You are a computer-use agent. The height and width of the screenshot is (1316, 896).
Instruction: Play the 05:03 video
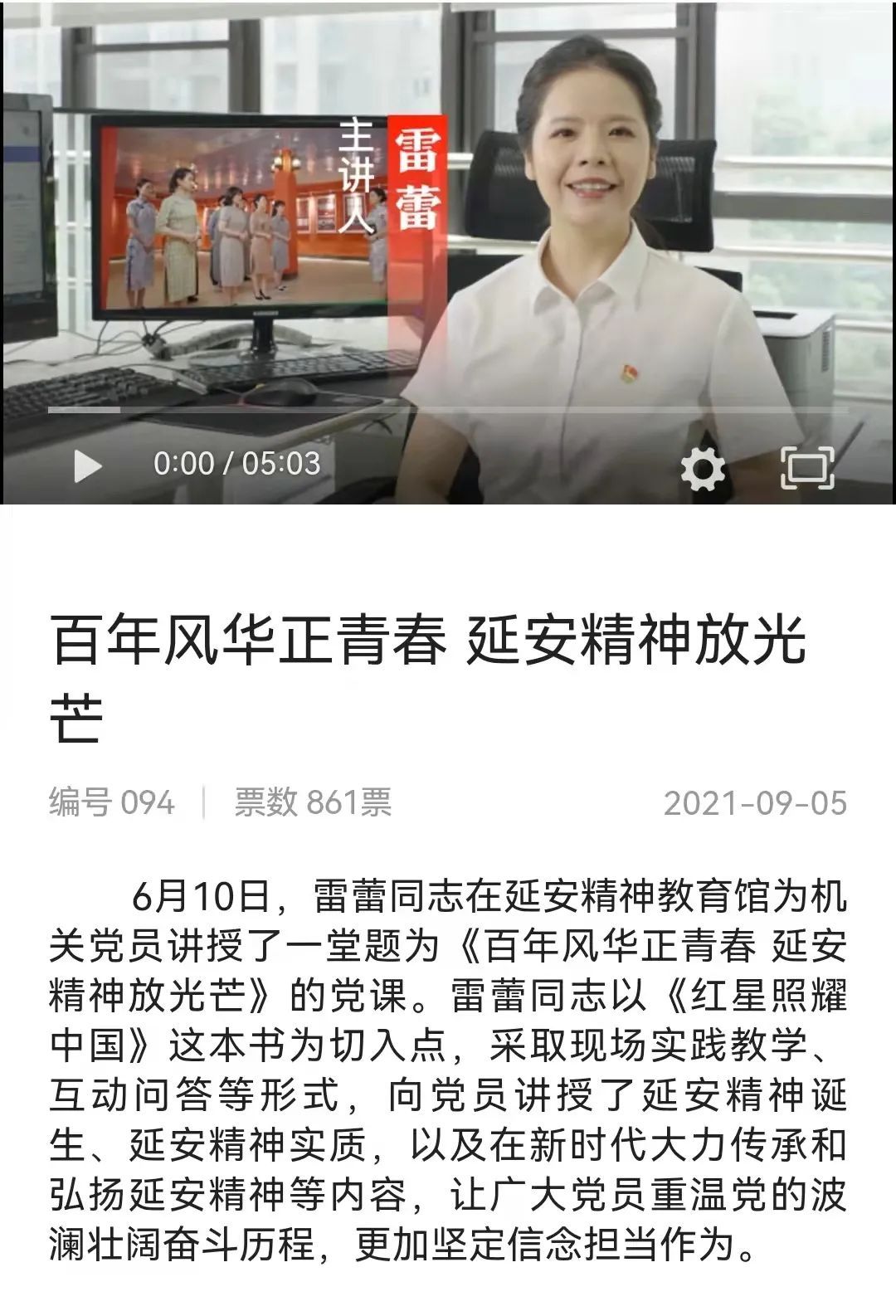click(86, 465)
